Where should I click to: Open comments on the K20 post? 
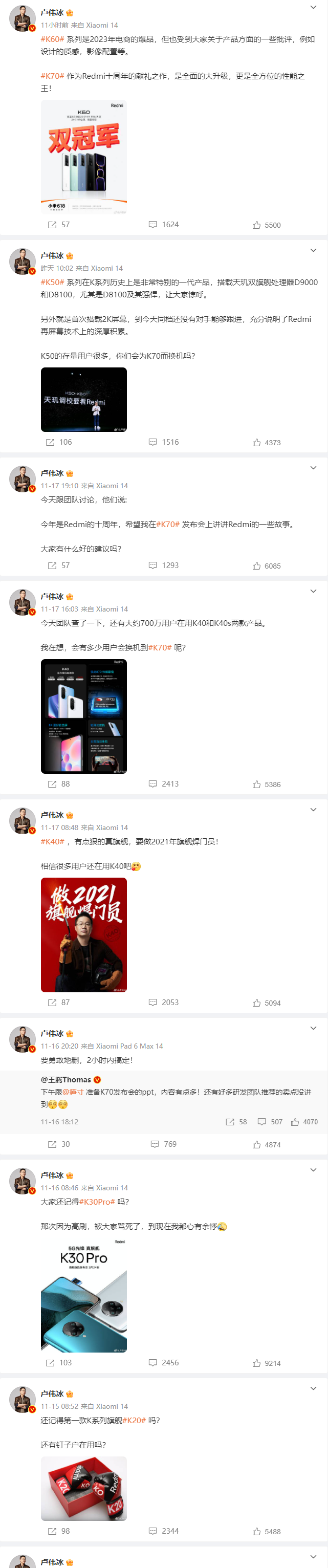click(x=163, y=1531)
